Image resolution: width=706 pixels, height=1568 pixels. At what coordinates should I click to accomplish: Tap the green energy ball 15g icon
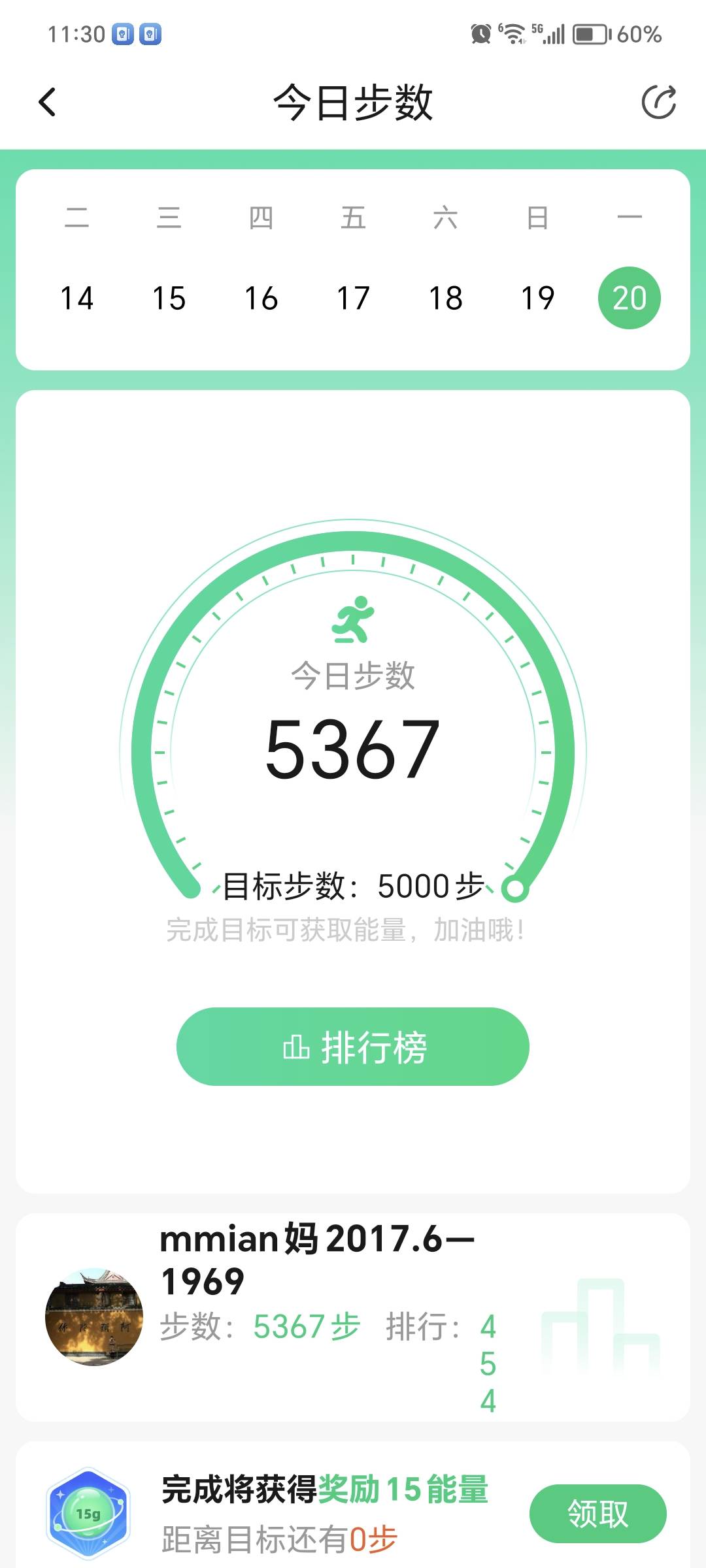tap(90, 1516)
